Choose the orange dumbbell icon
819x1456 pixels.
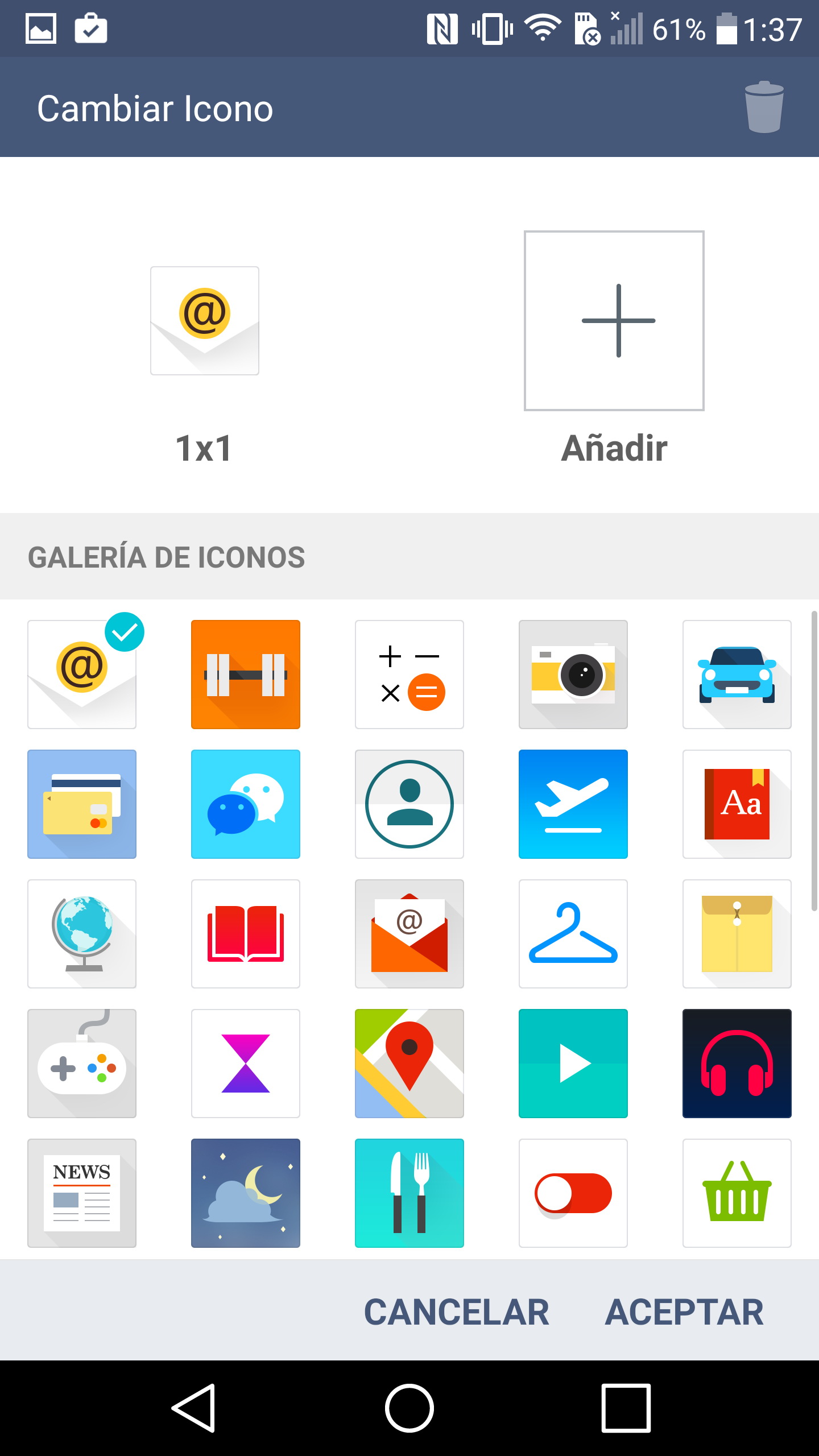pos(246,675)
